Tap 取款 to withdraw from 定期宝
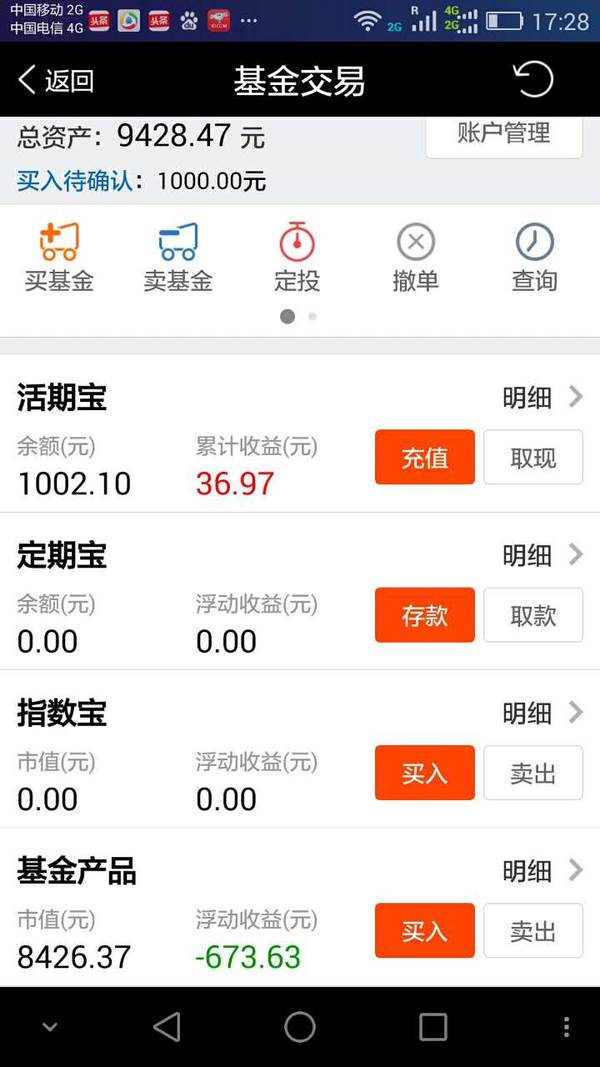The image size is (600, 1067). tap(533, 615)
